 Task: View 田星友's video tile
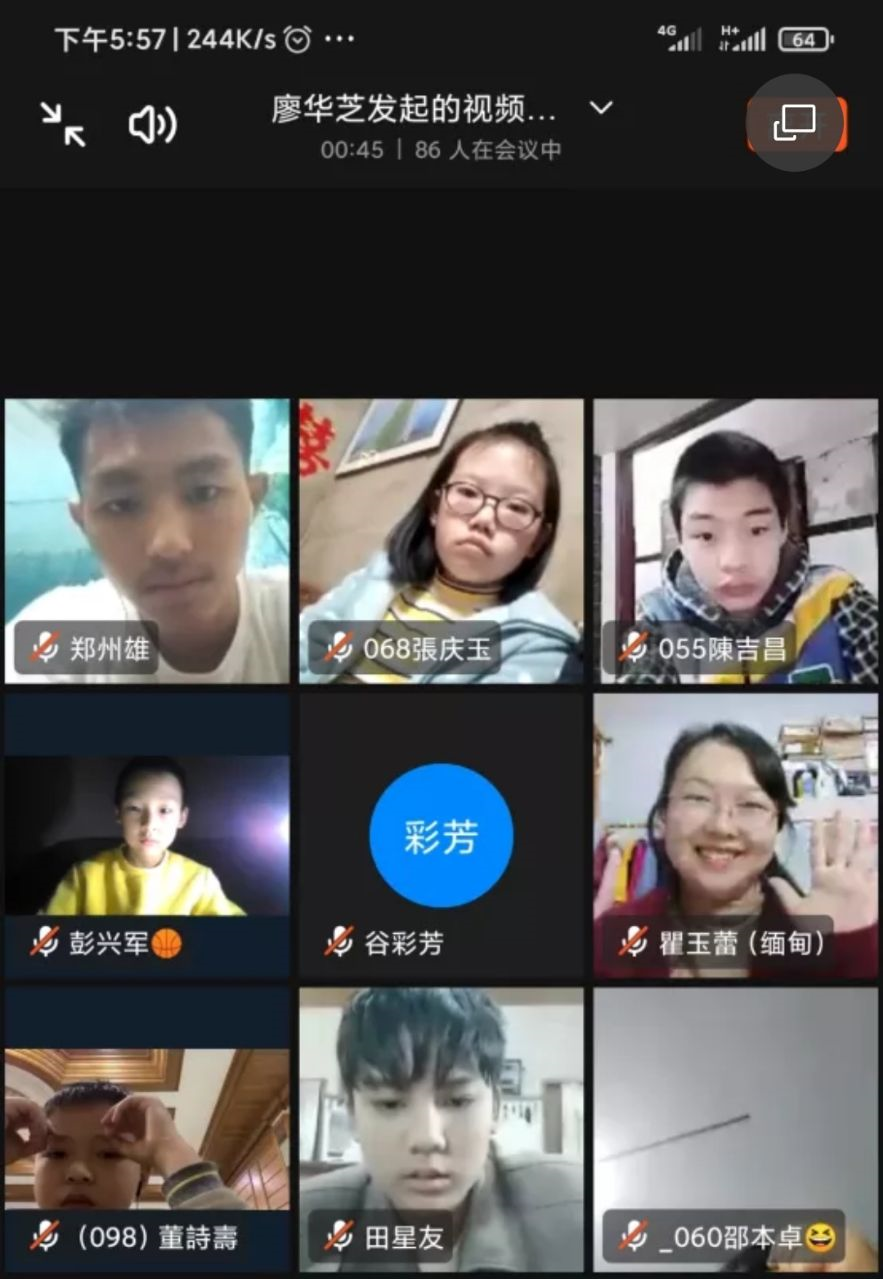tap(441, 1130)
